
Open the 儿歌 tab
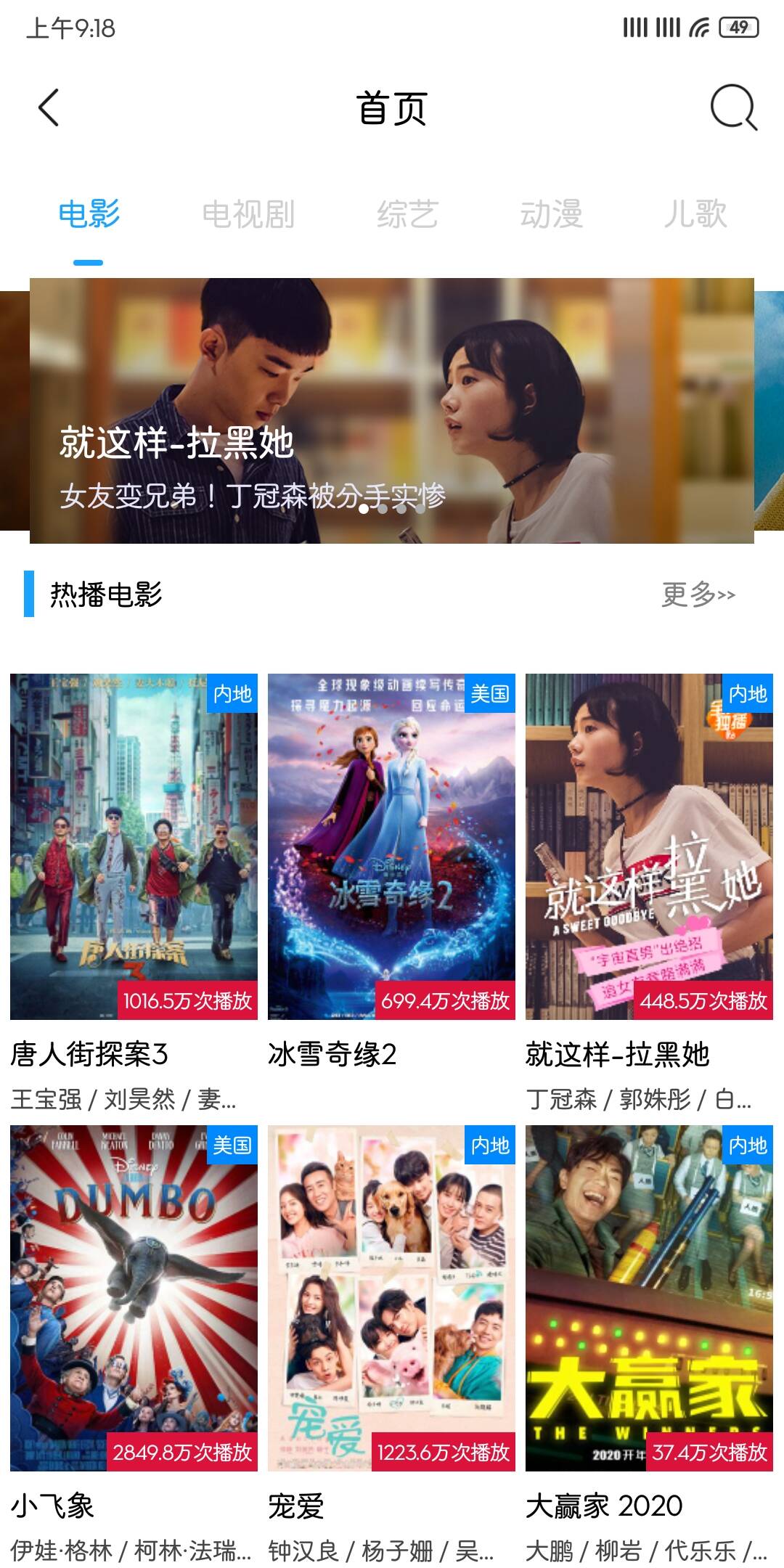coord(695,214)
